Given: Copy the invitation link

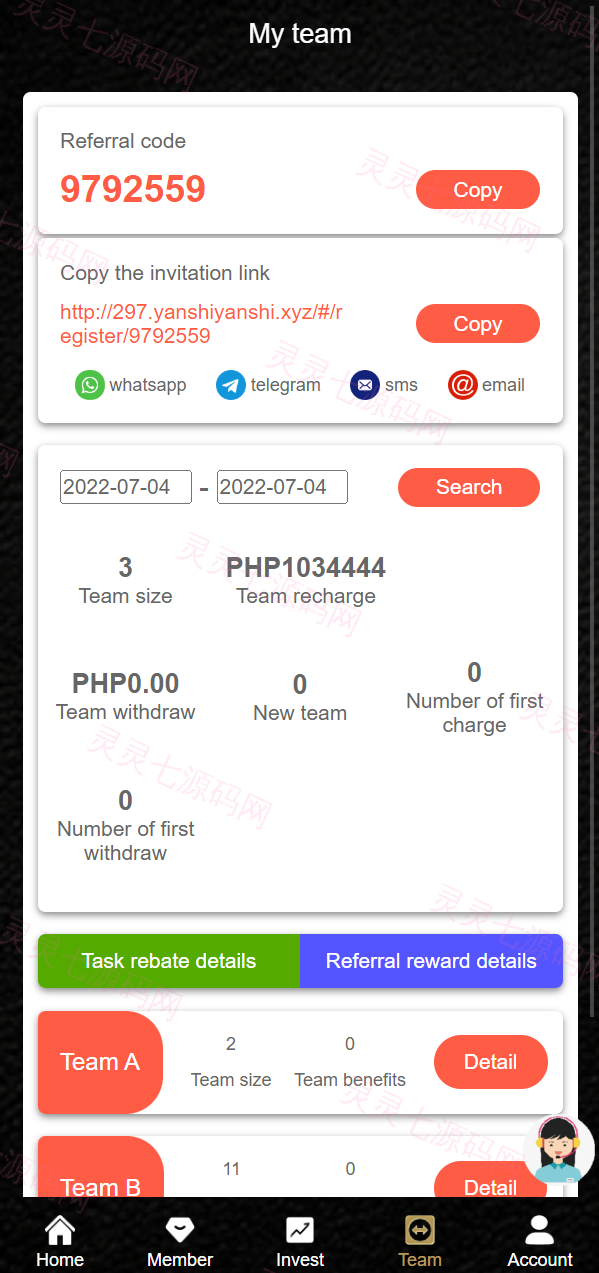Looking at the screenshot, I should tap(477, 324).
